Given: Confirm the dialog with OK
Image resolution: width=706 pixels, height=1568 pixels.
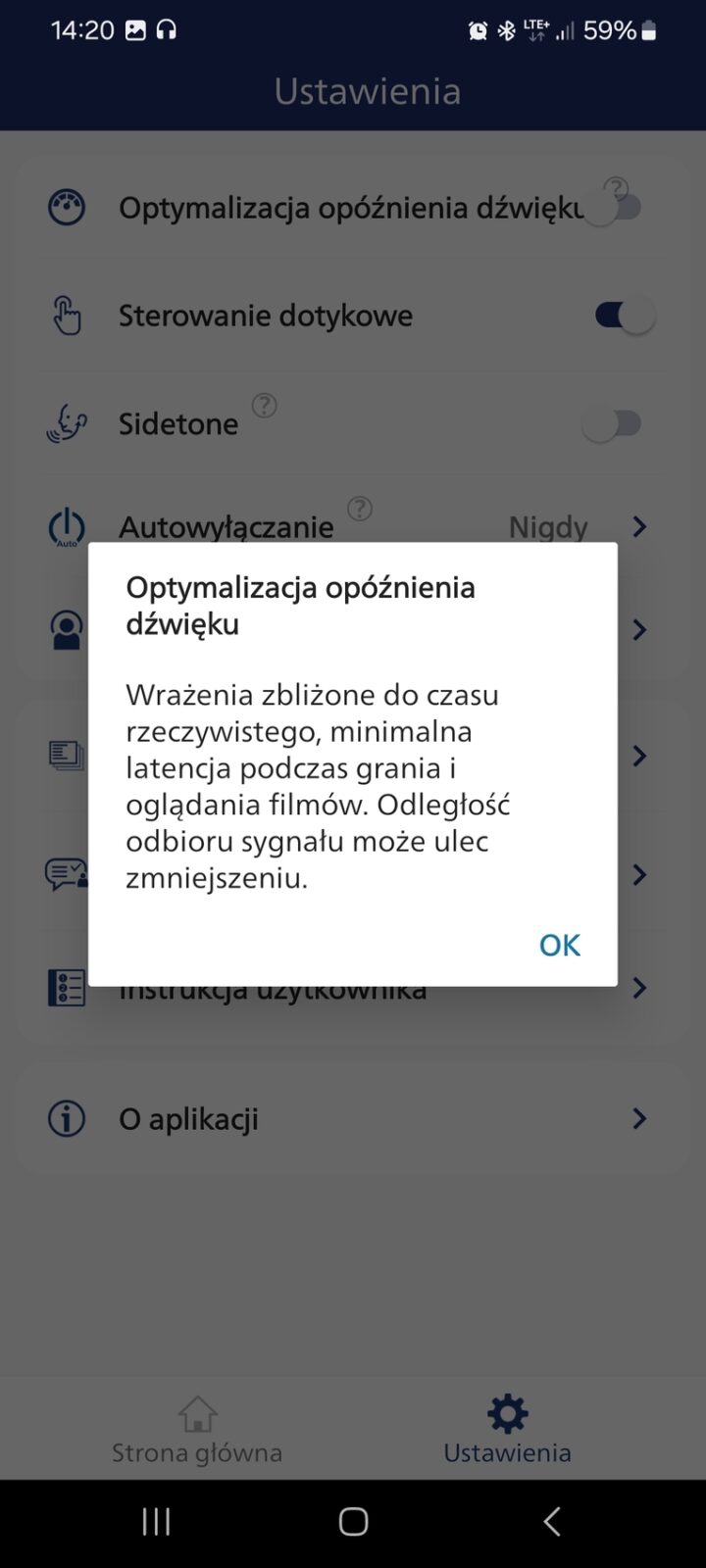Looking at the screenshot, I should click(559, 945).
